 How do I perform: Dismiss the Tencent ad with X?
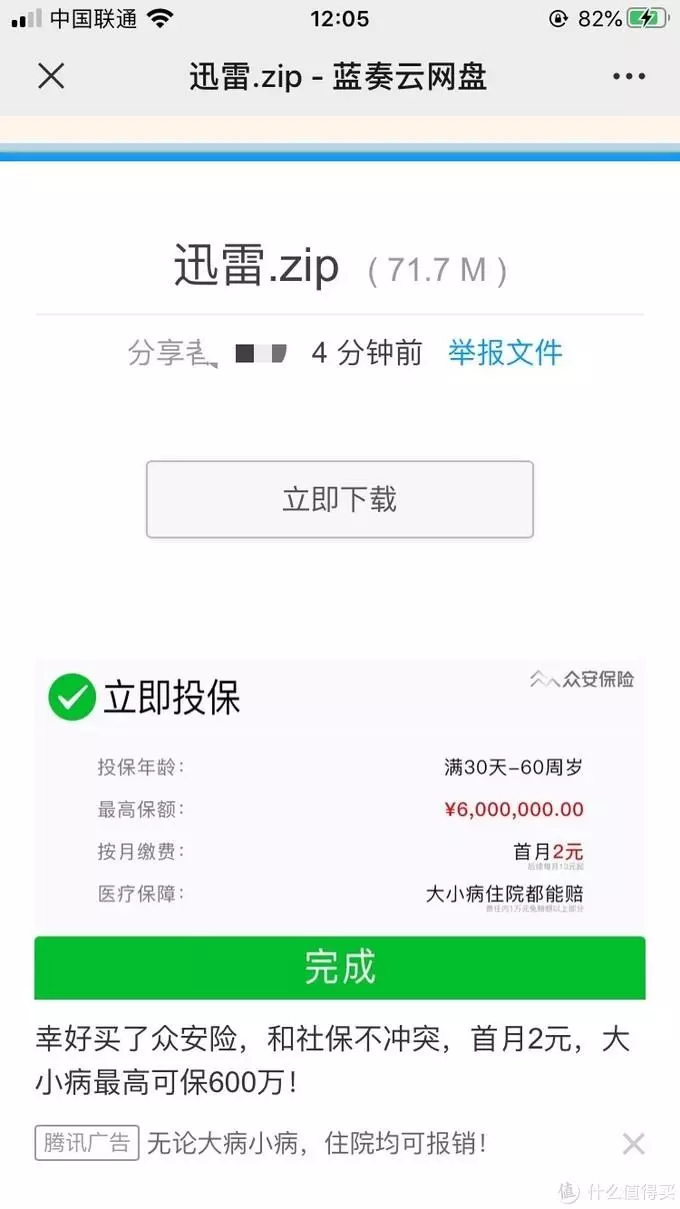pyautogui.click(x=633, y=1144)
